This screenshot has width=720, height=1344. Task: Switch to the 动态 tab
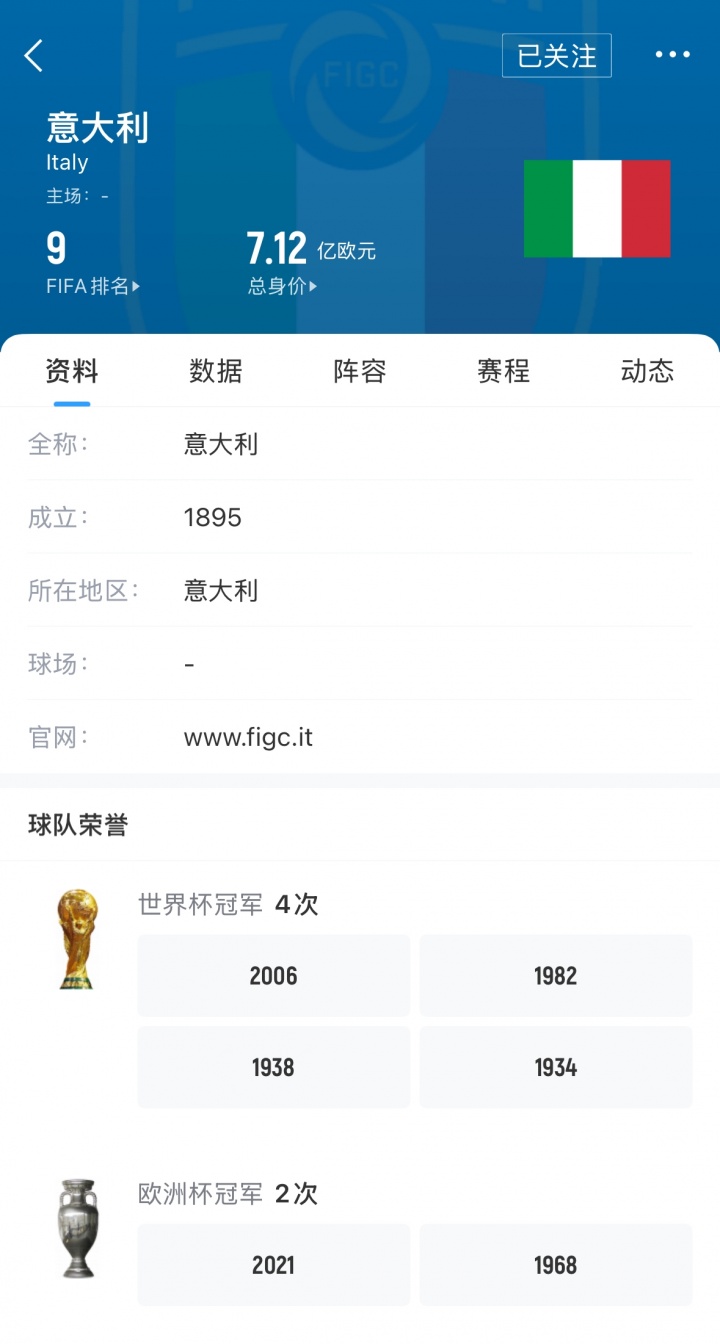(647, 372)
